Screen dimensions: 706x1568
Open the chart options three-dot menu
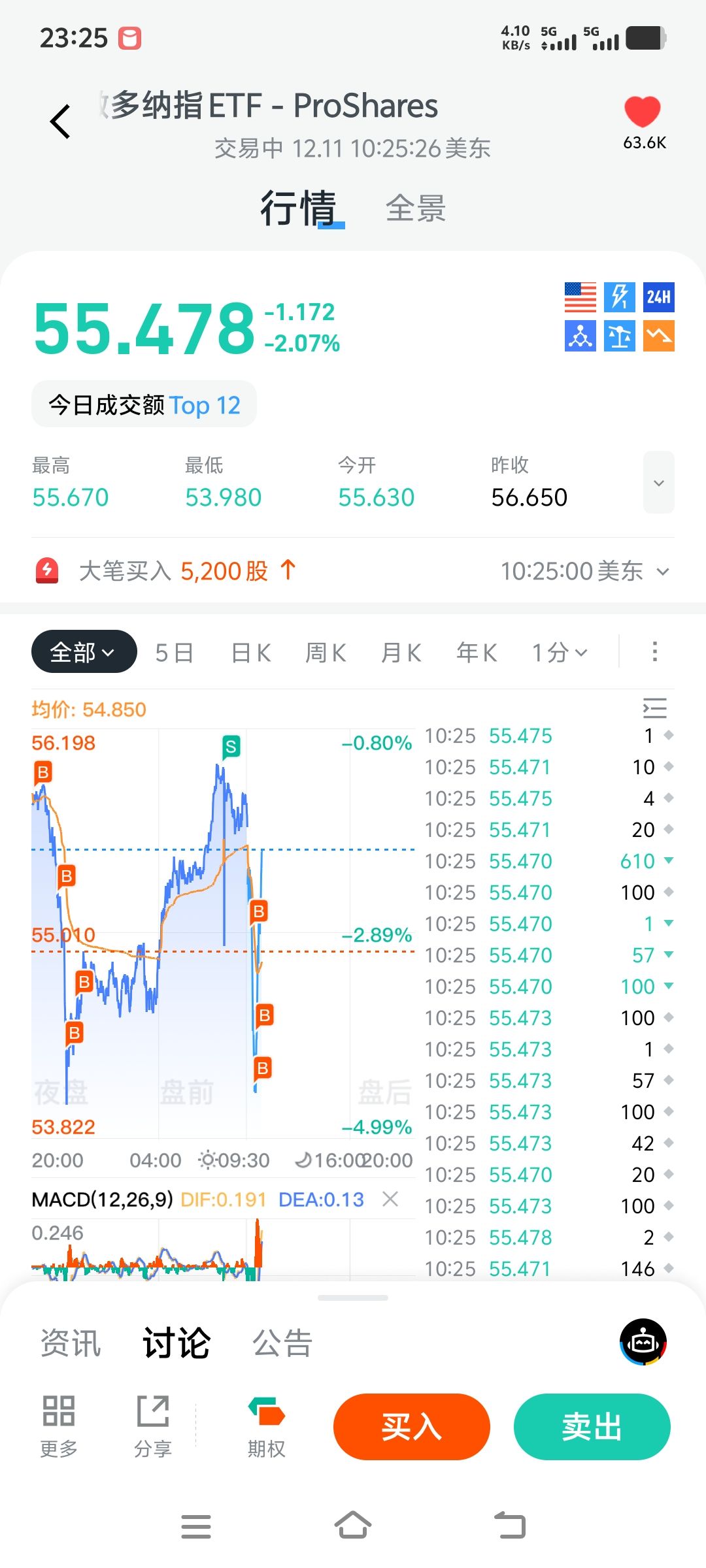click(x=654, y=651)
